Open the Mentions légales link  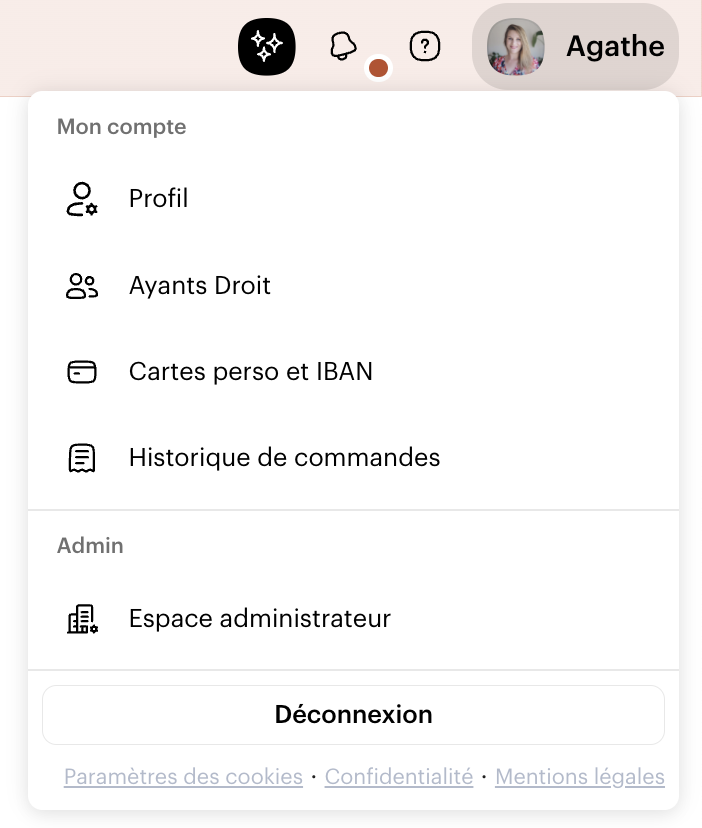(x=580, y=777)
